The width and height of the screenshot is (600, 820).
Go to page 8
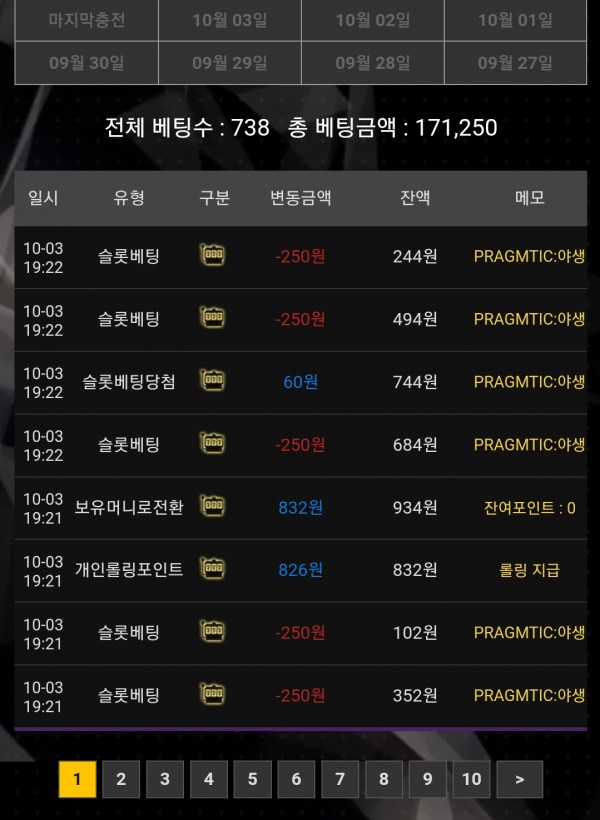(x=384, y=779)
